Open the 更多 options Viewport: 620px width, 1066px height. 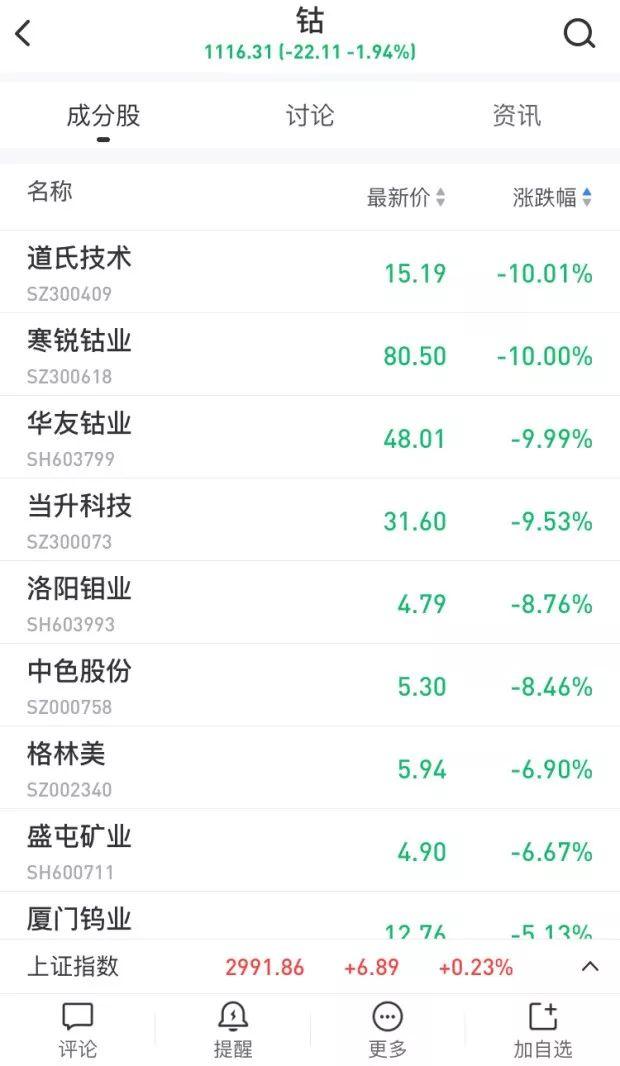[x=387, y=1030]
